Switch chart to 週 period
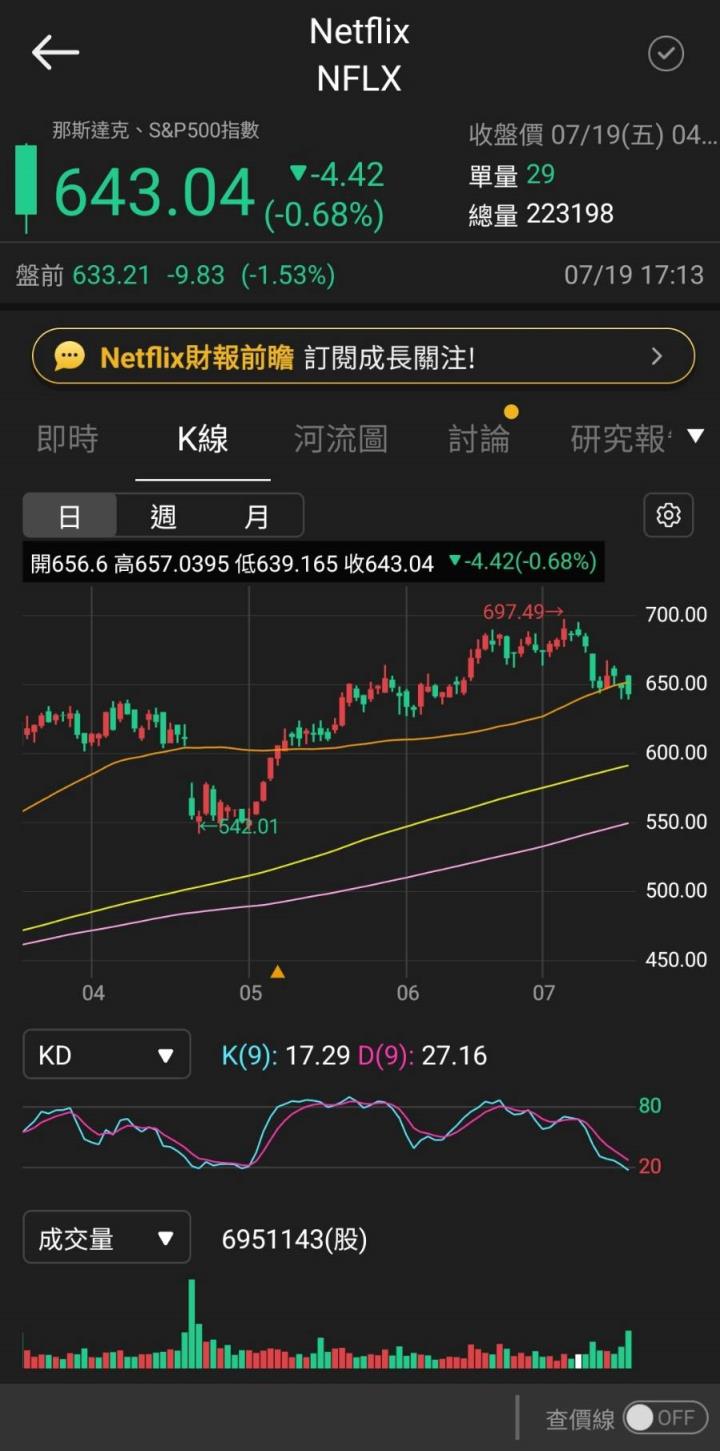The image size is (720, 1451). pyautogui.click(x=163, y=516)
